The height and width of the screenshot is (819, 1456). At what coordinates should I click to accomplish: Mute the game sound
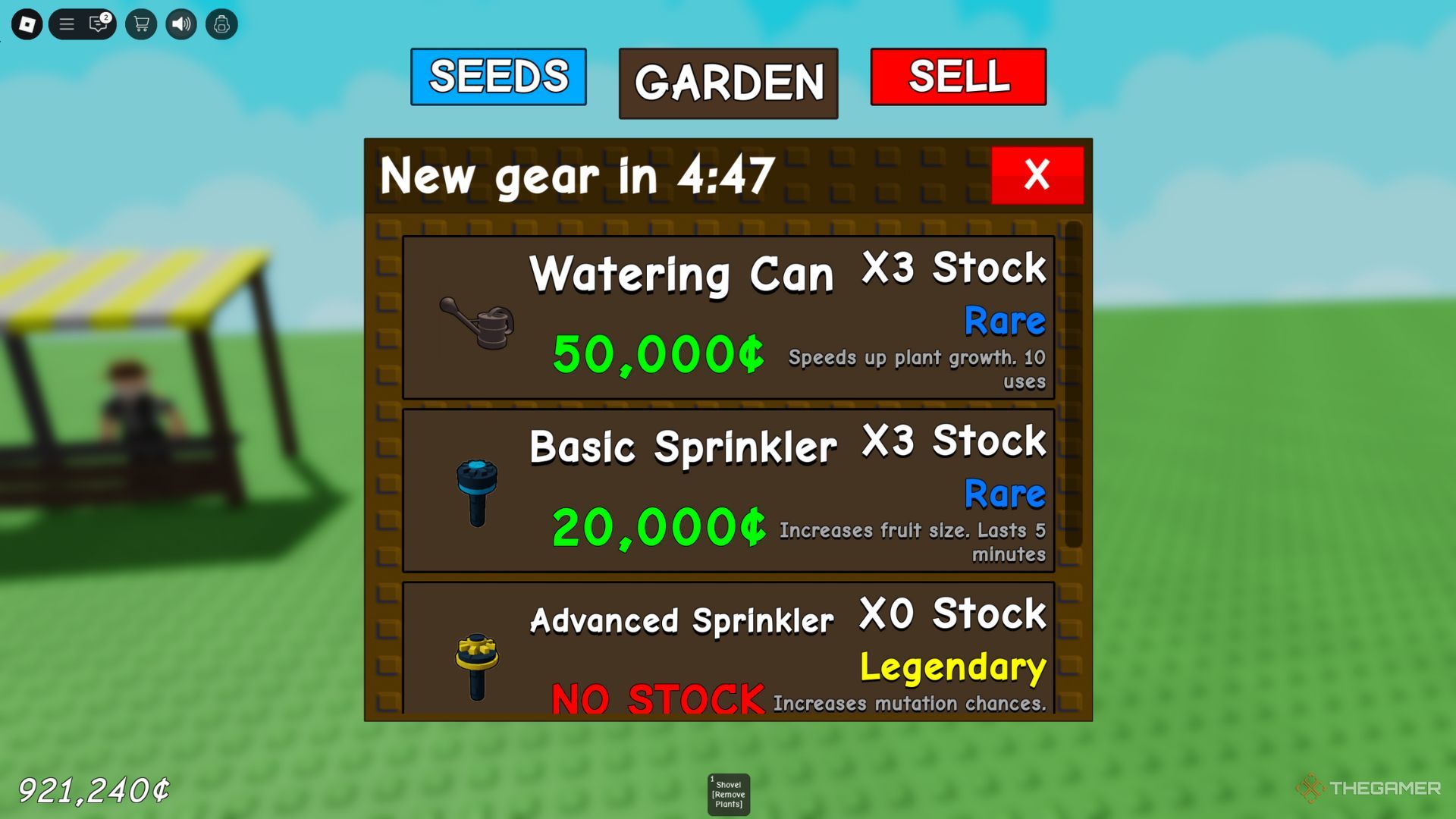click(181, 24)
